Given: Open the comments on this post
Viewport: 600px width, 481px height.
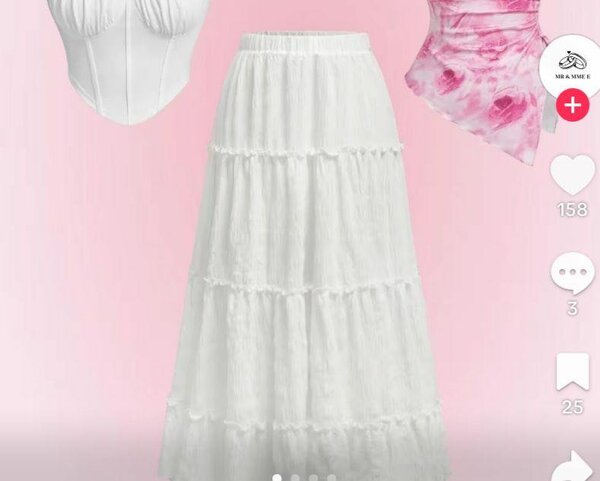Looking at the screenshot, I should point(572,273).
